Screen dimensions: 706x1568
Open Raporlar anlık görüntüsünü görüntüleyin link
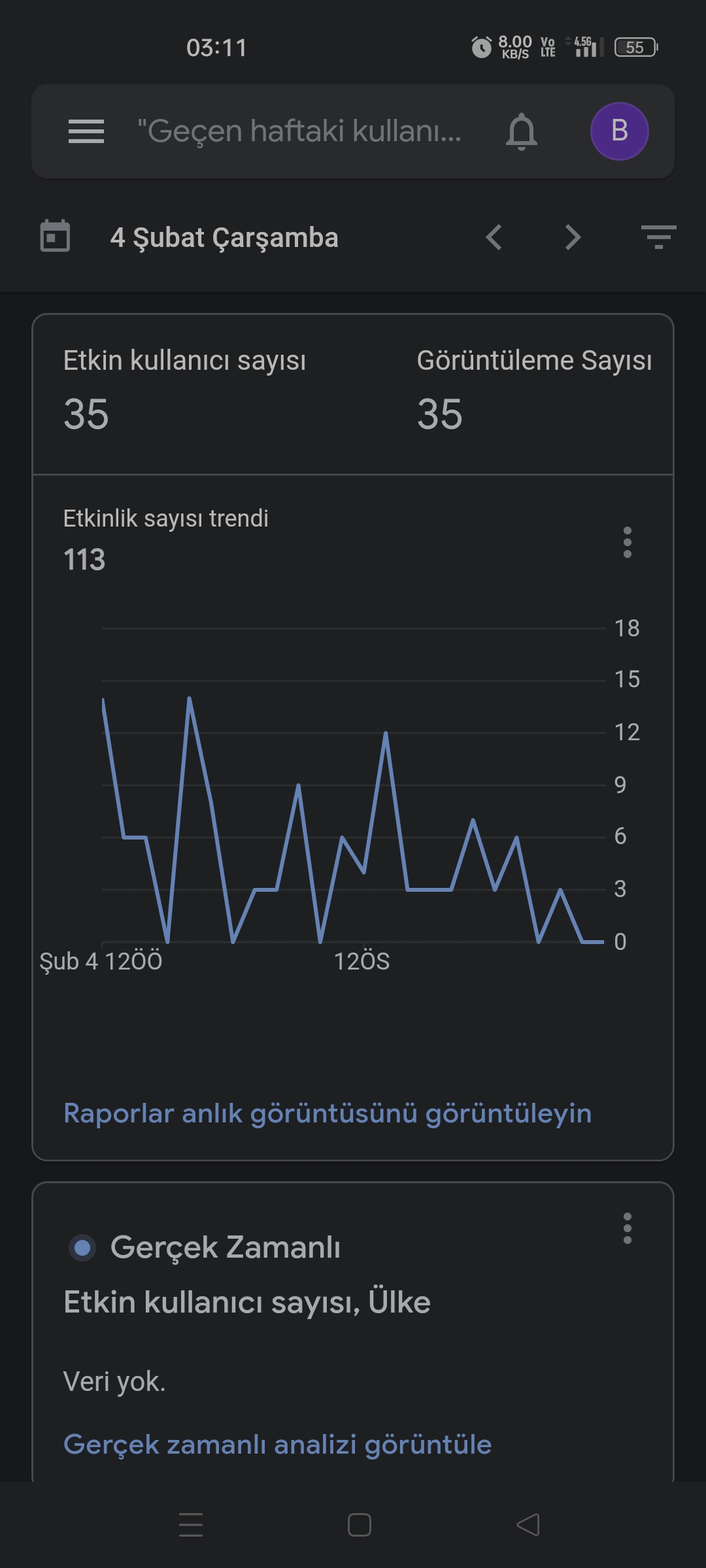click(x=328, y=1113)
